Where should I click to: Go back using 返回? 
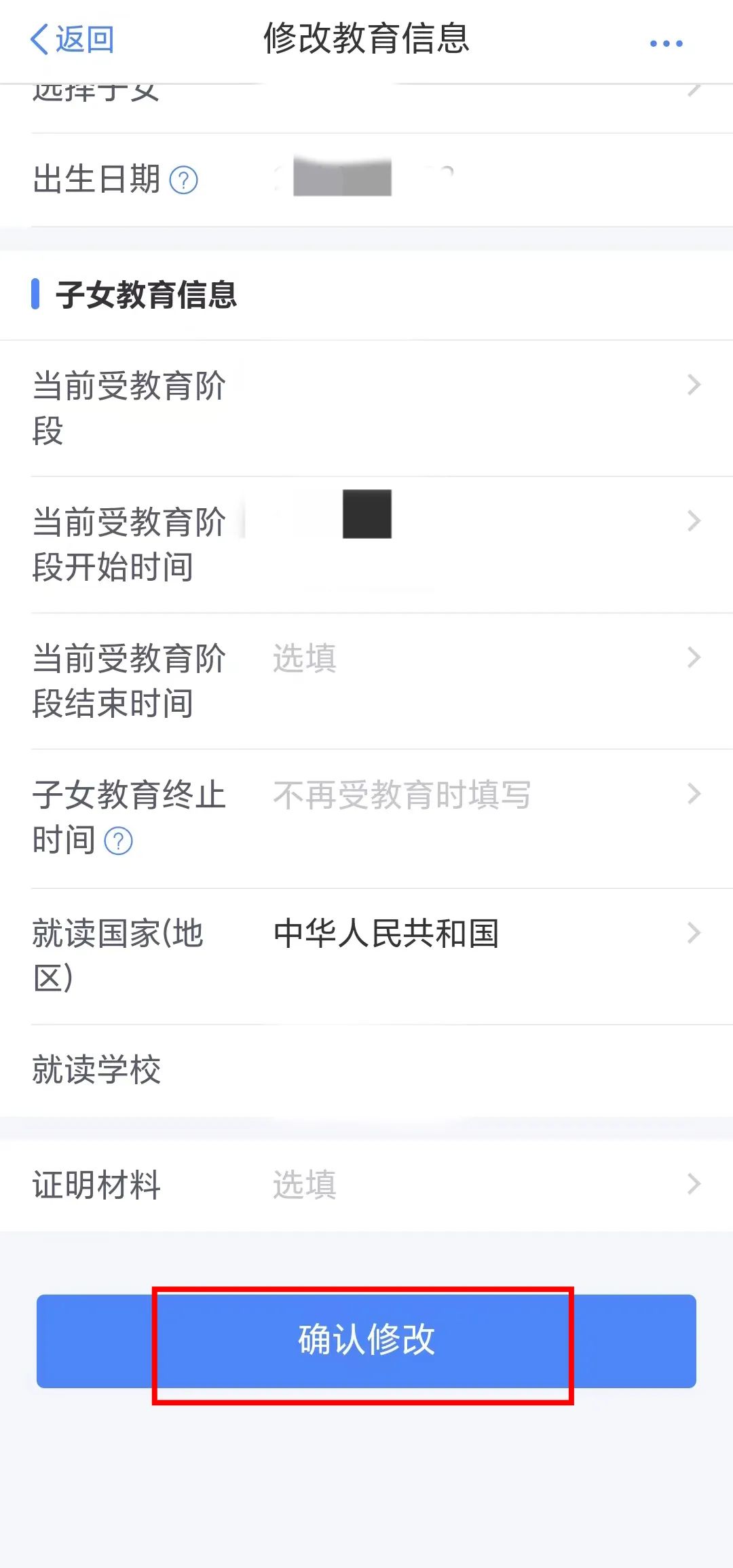pos(73,39)
